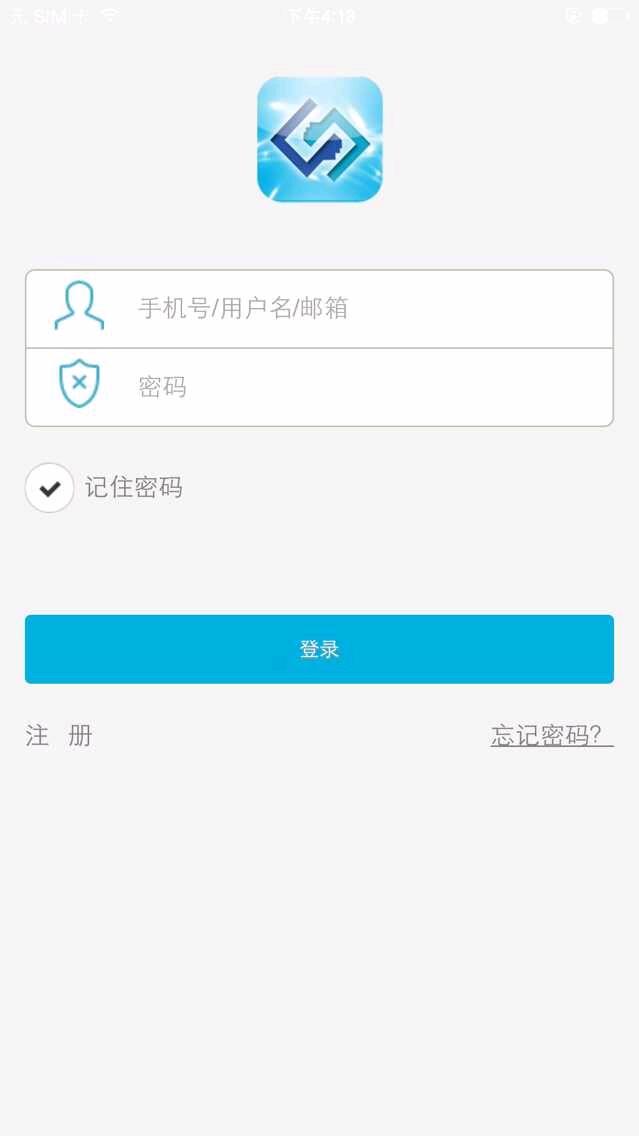Image resolution: width=639 pixels, height=1136 pixels.
Task: Open the 忘记密码? link
Action: [551, 735]
